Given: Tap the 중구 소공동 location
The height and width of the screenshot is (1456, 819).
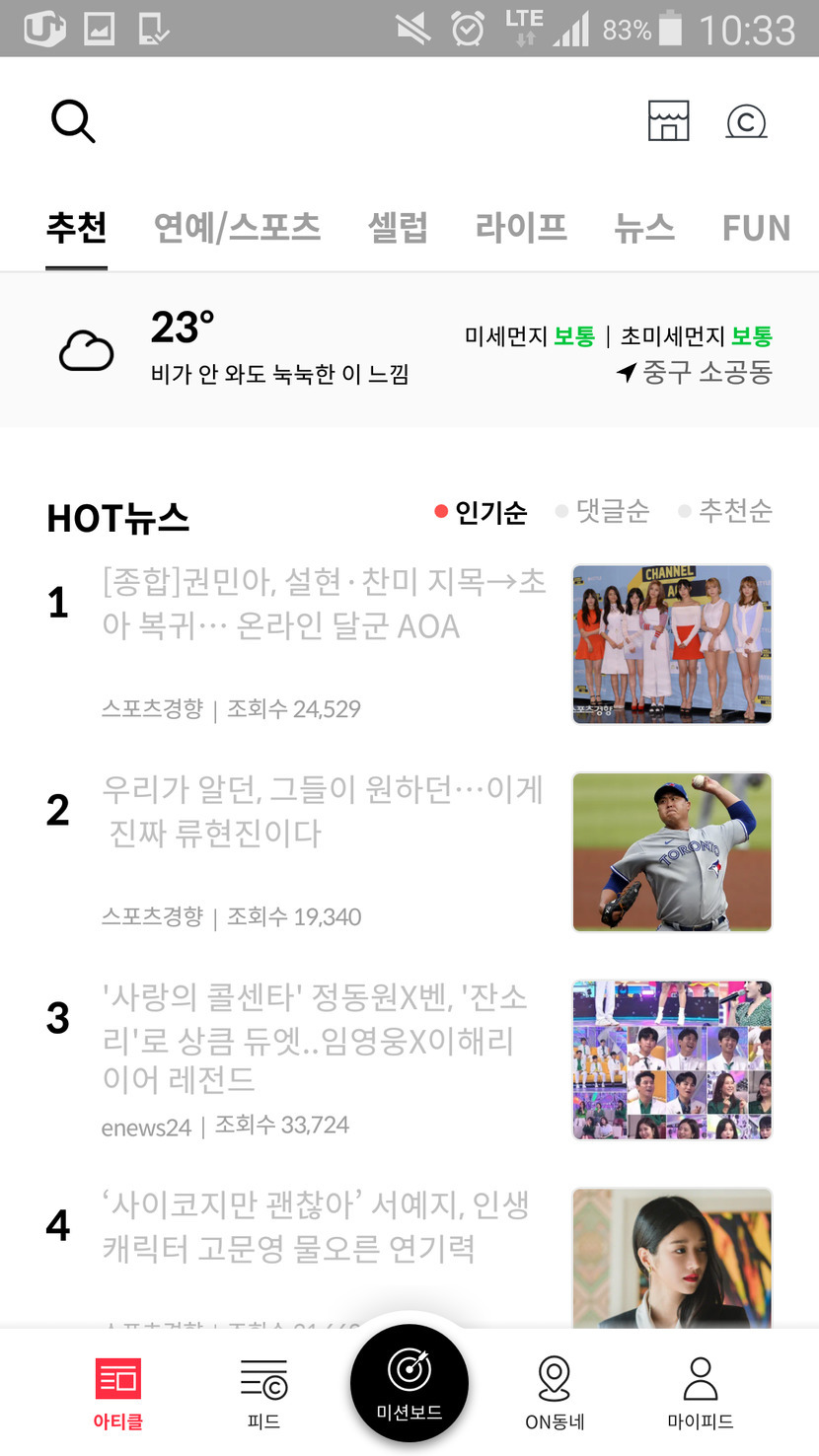Looking at the screenshot, I should pos(696,373).
